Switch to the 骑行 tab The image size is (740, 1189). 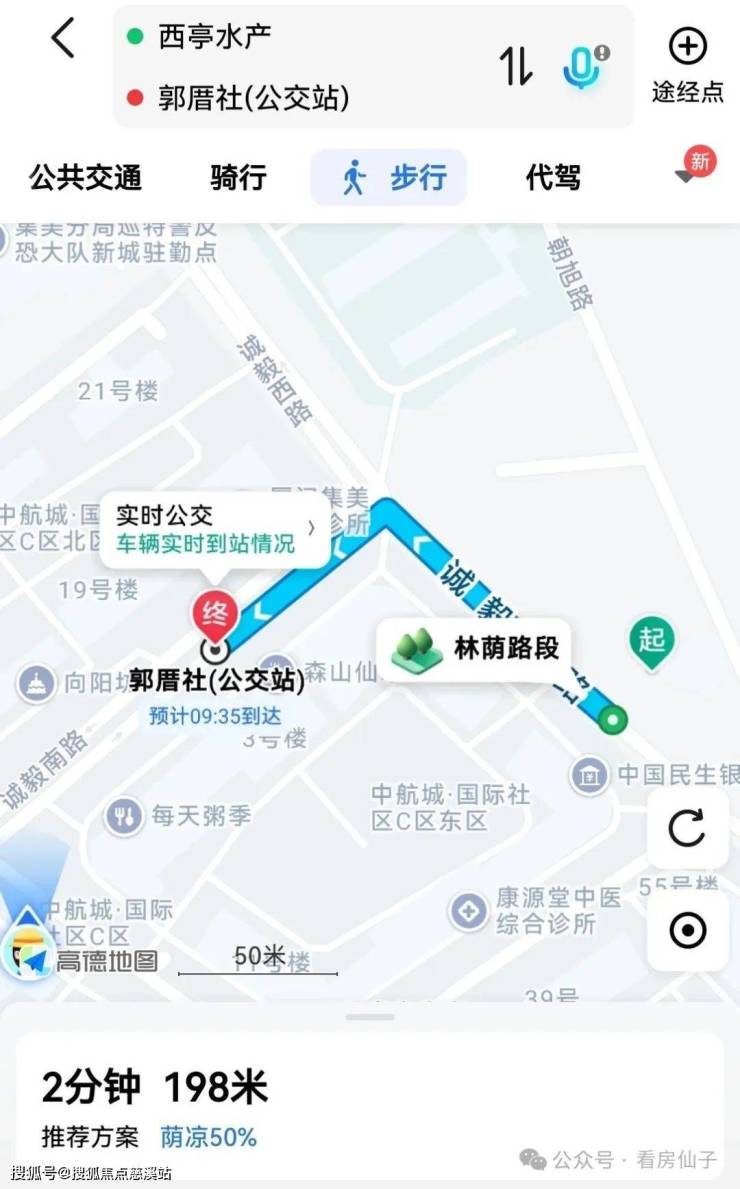(x=238, y=178)
